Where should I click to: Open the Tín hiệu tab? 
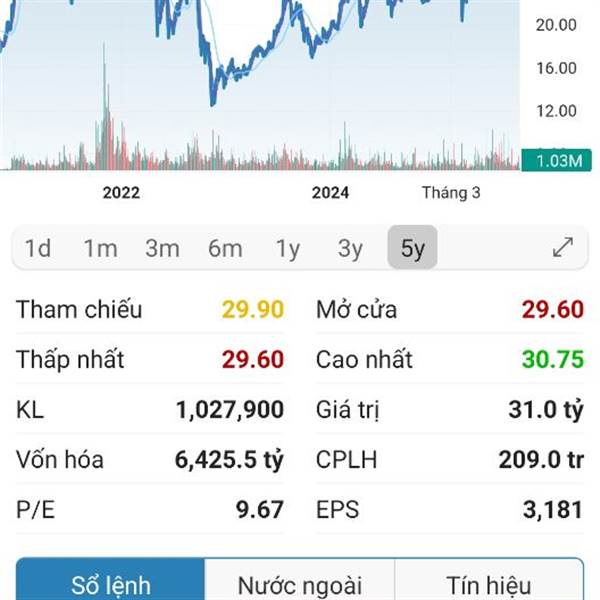[489, 580]
